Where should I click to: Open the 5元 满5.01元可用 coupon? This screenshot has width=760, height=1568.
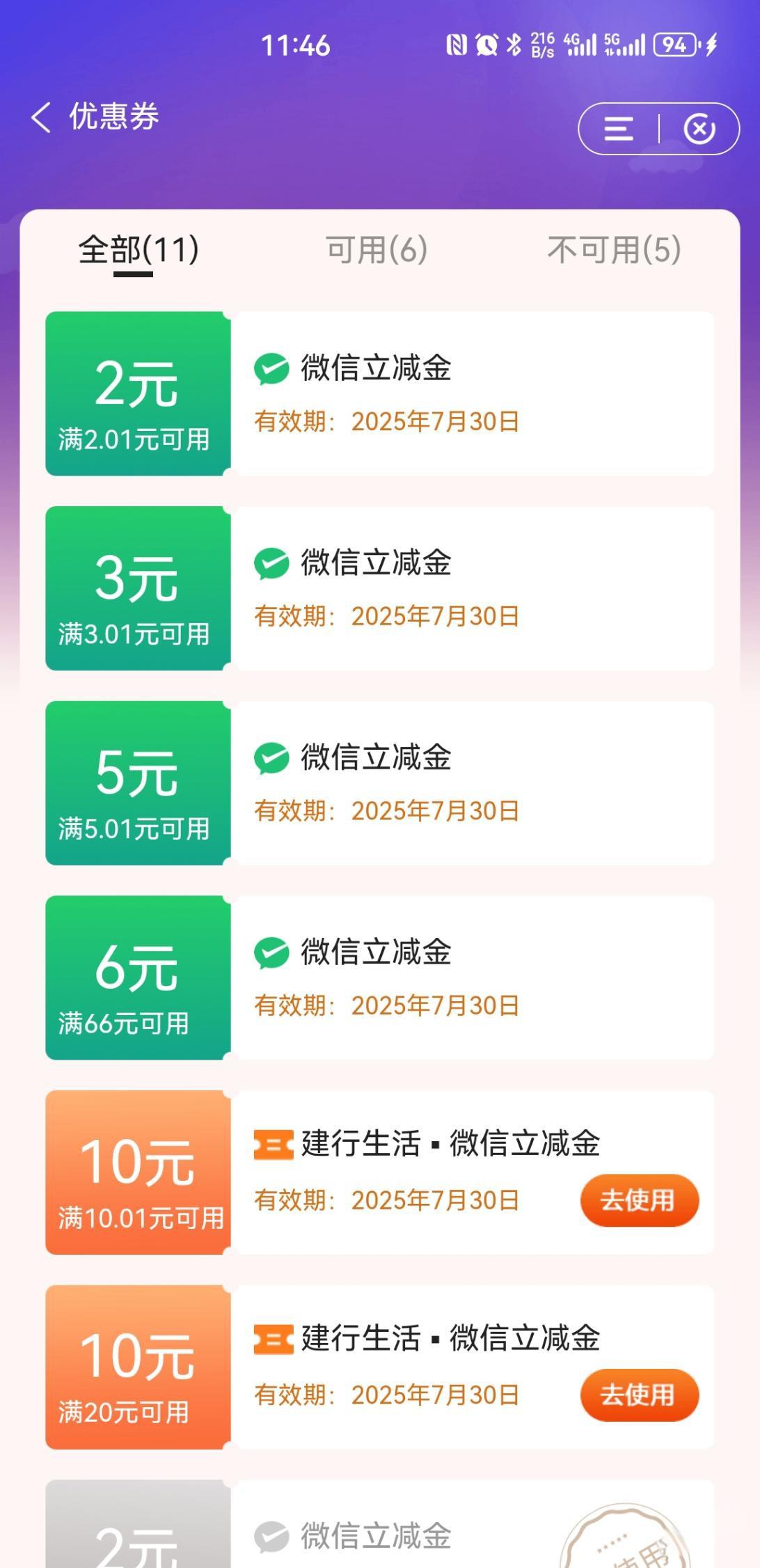click(x=379, y=783)
